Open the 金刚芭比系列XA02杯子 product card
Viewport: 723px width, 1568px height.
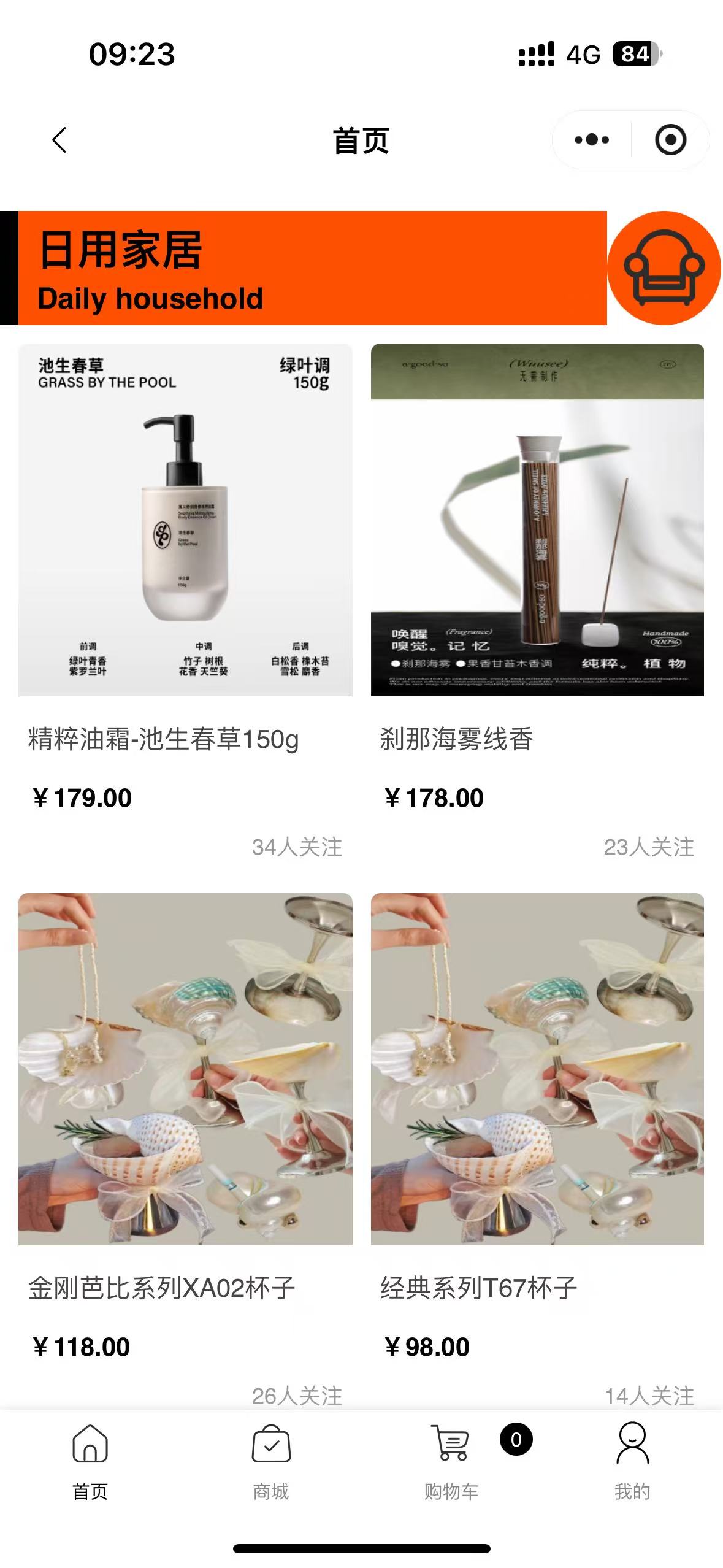[185, 1069]
